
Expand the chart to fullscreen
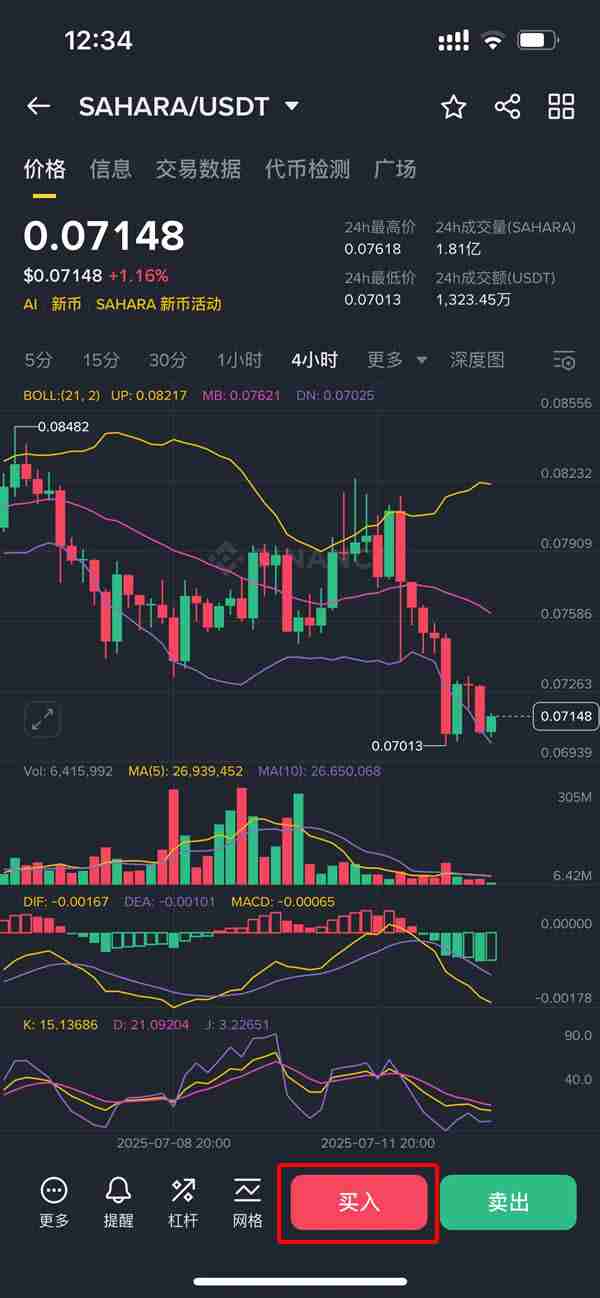[42, 718]
